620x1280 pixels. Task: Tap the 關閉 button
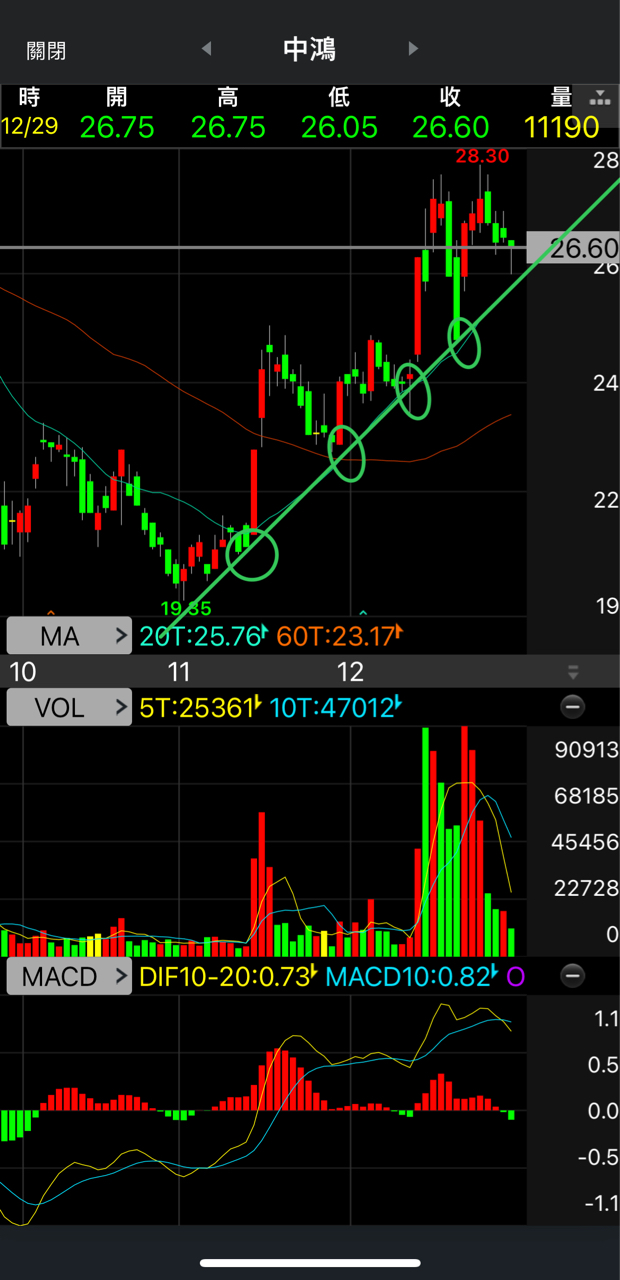(x=46, y=50)
